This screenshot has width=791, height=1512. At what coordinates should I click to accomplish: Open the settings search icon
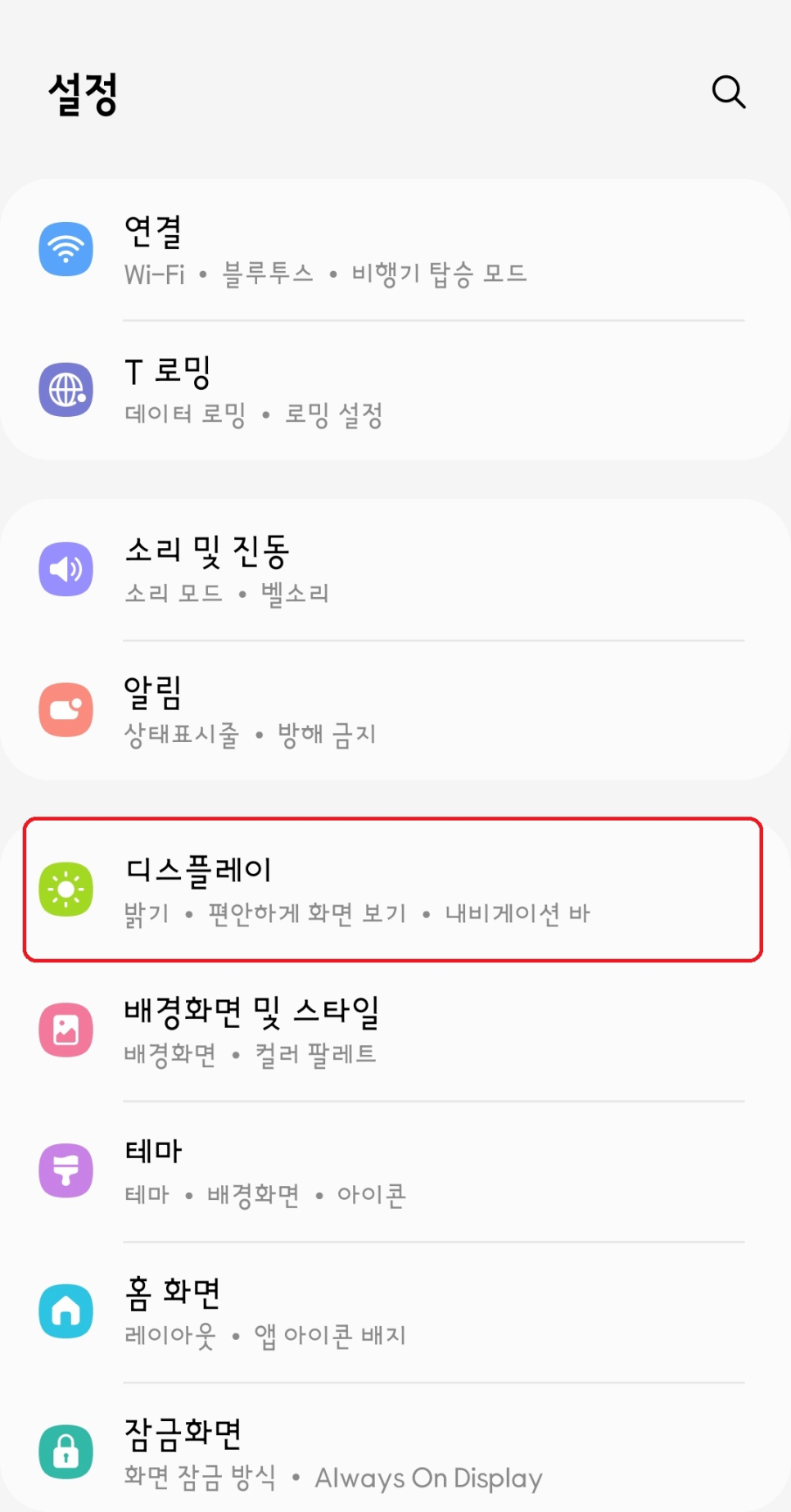[x=728, y=92]
